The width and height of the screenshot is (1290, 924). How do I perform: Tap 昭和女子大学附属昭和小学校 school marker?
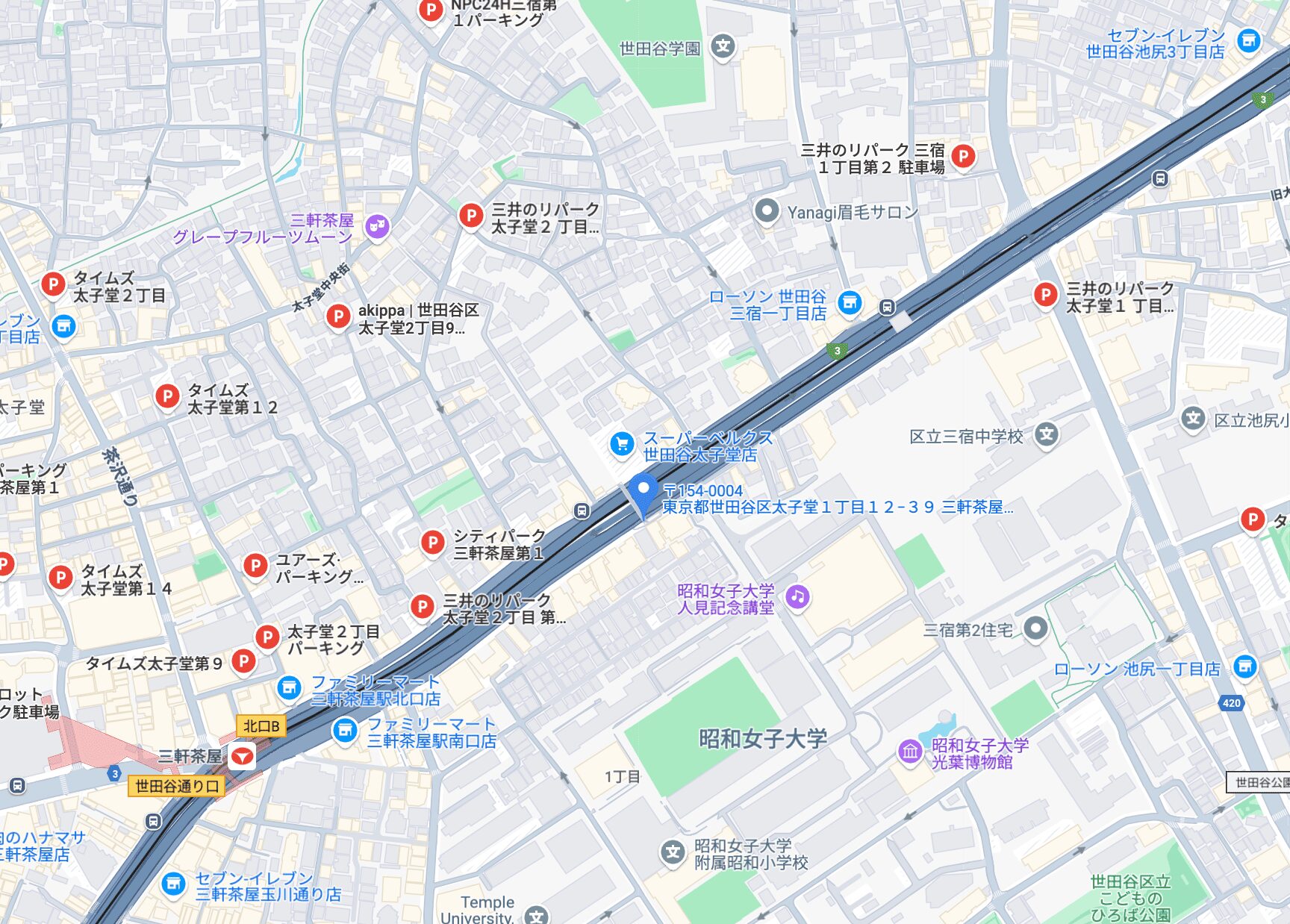tap(673, 852)
